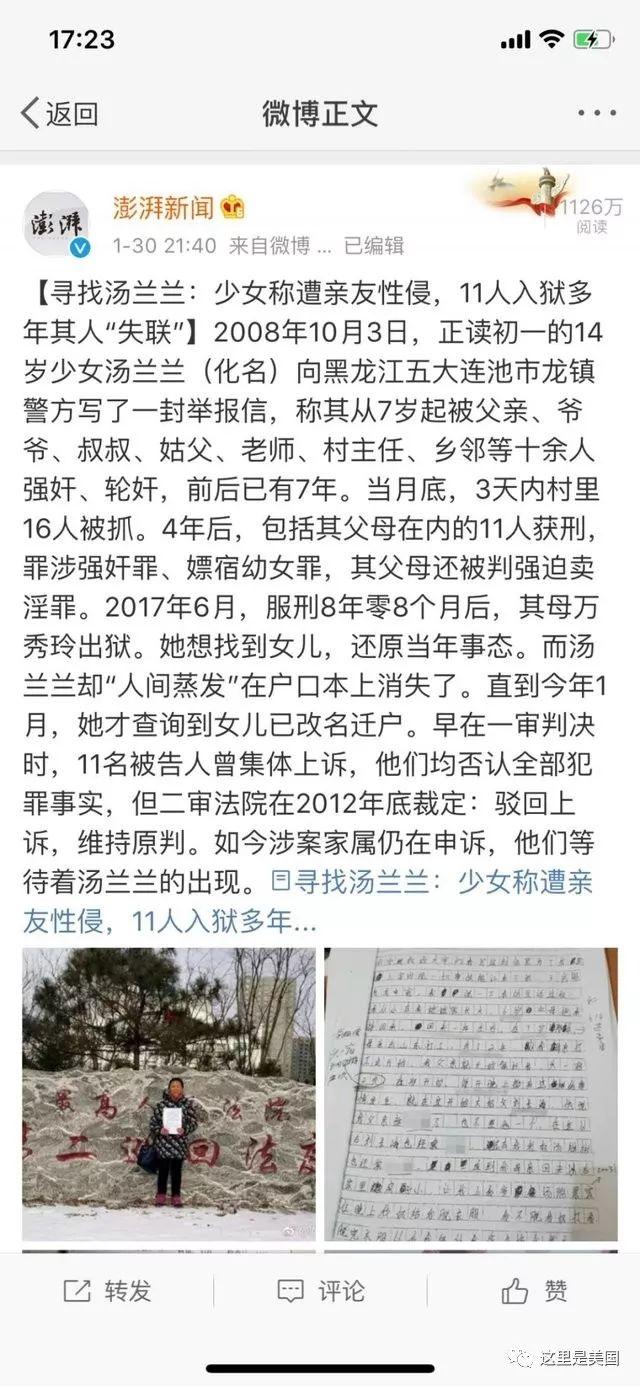Like this post with 赞
Image resolution: width=640 pixels, height=1386 pixels.
tap(534, 1291)
